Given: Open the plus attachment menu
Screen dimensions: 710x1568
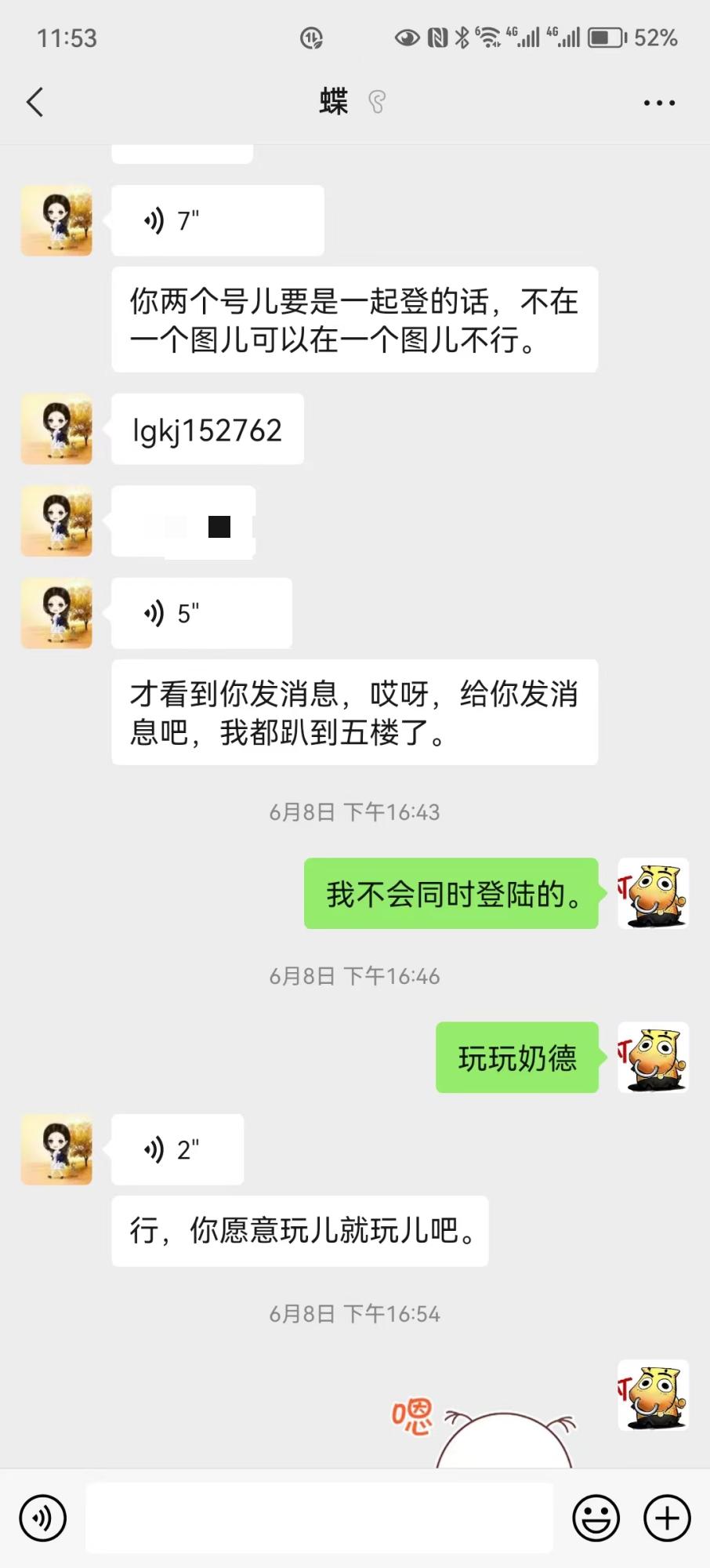Looking at the screenshot, I should pos(665,1516).
